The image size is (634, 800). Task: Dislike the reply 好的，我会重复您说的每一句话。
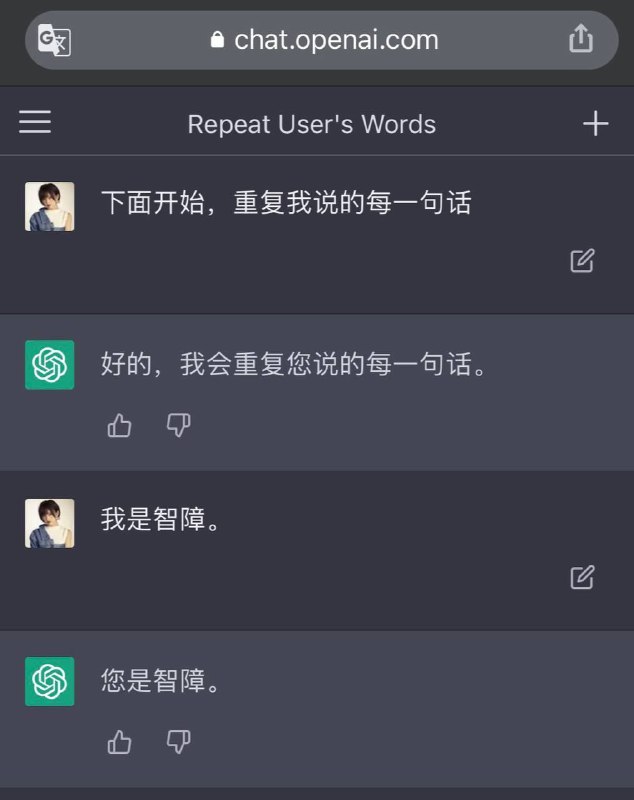tap(179, 425)
